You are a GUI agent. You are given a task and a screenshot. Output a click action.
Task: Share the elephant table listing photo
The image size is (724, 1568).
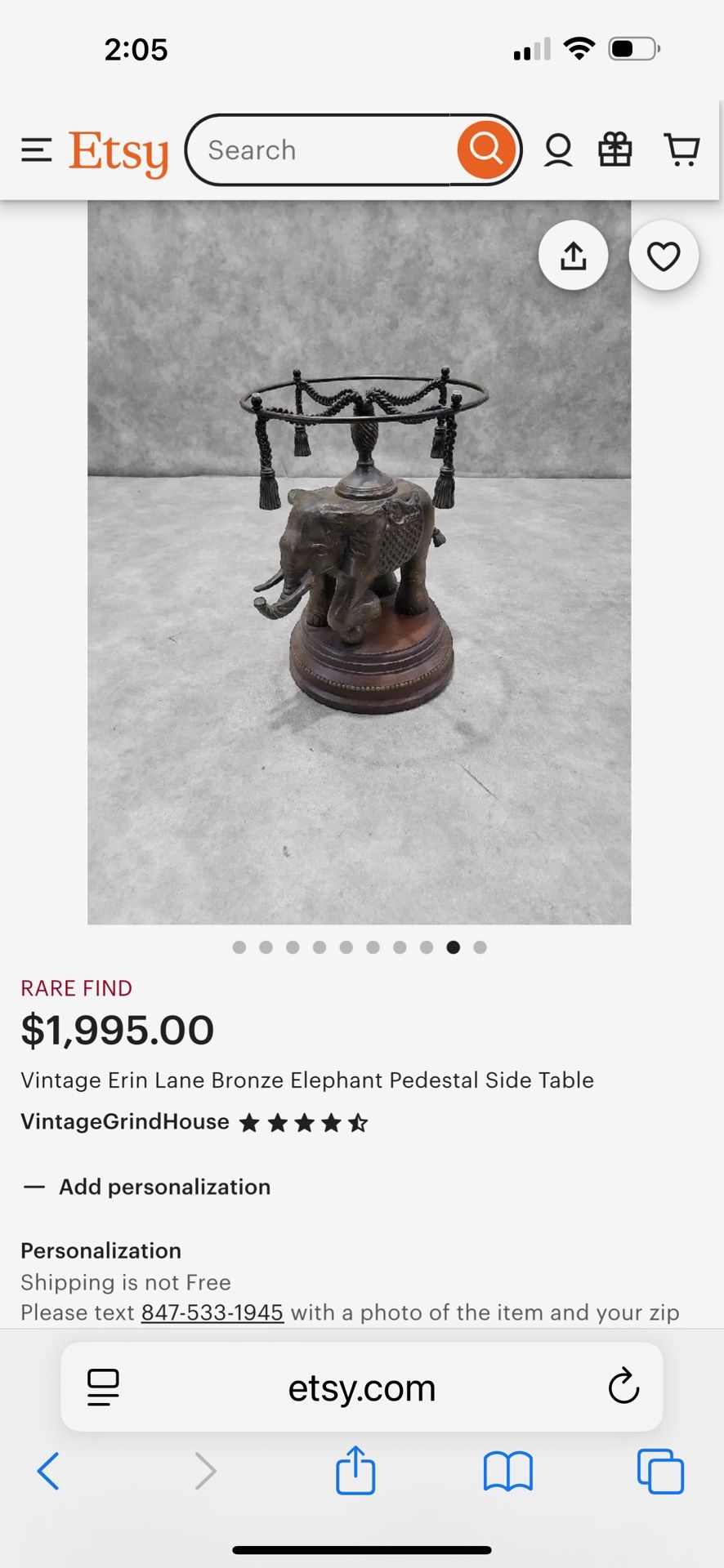[x=573, y=255]
